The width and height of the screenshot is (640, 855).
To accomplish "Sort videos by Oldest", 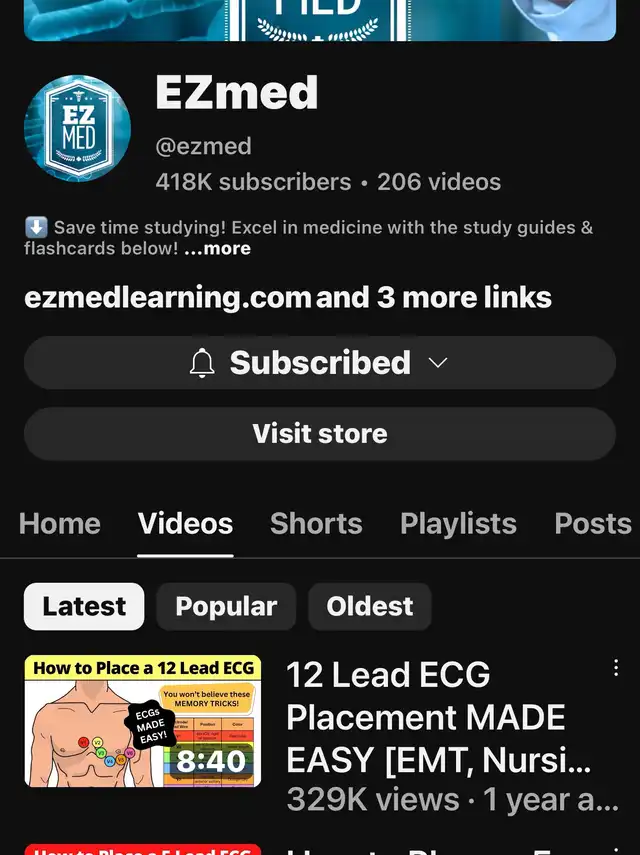I will [369, 606].
